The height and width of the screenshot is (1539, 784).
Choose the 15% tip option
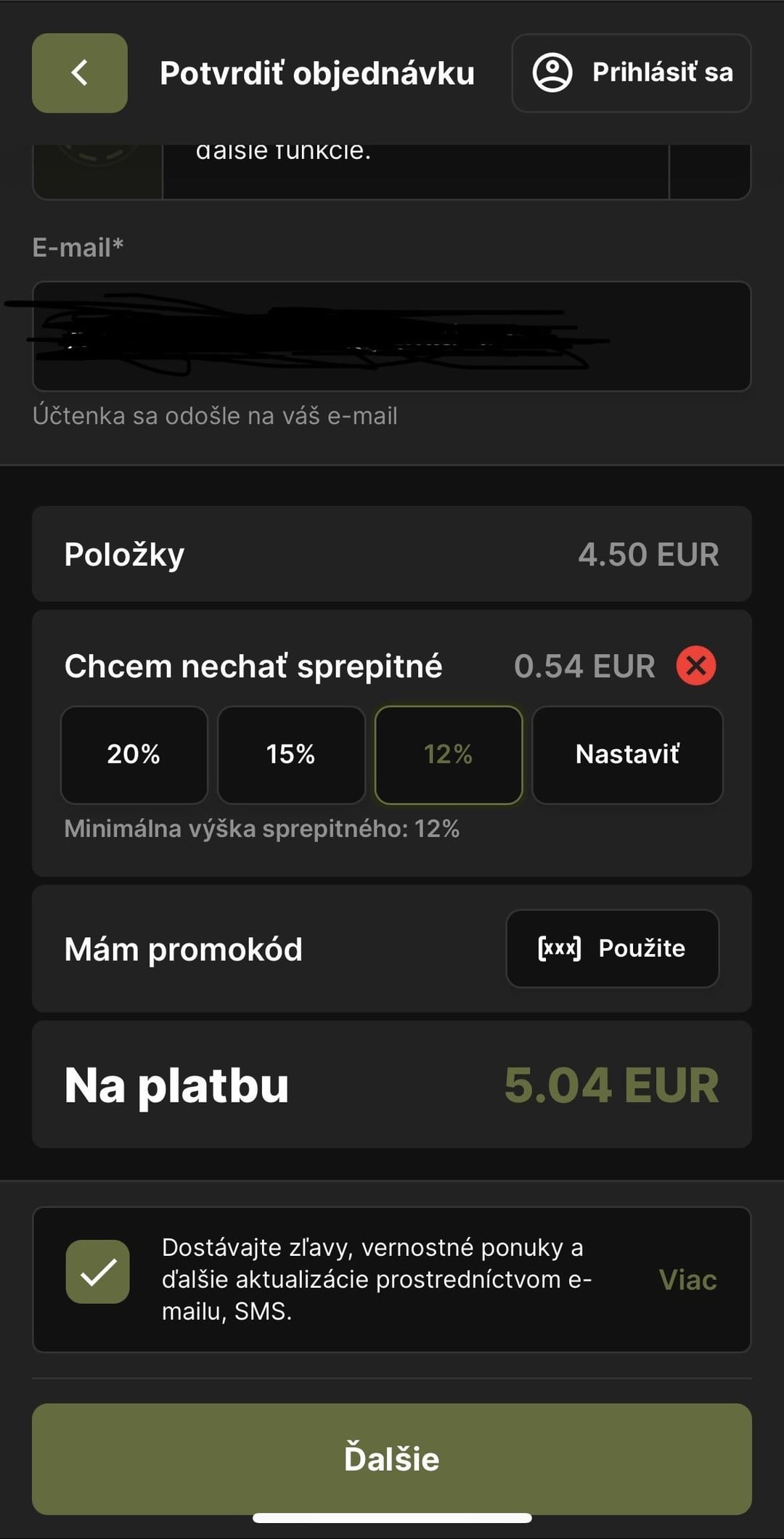tap(291, 755)
